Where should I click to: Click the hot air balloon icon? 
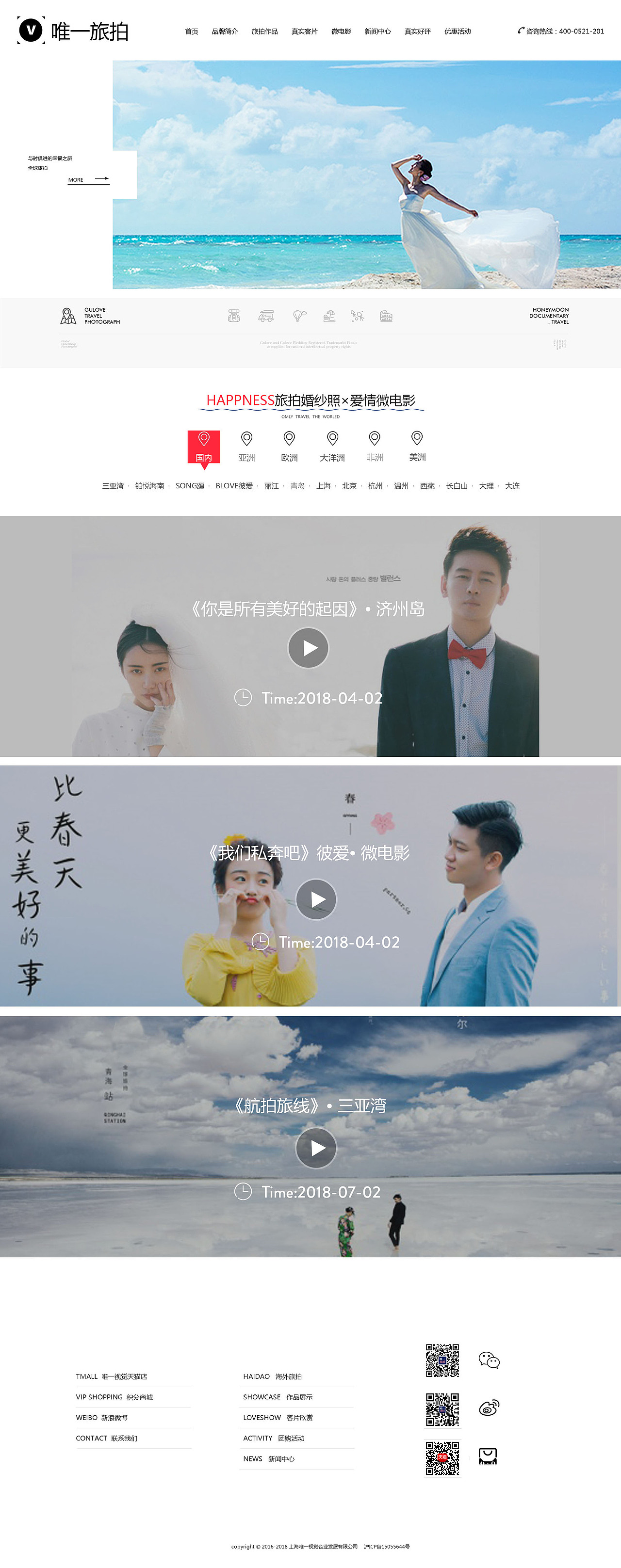(298, 316)
